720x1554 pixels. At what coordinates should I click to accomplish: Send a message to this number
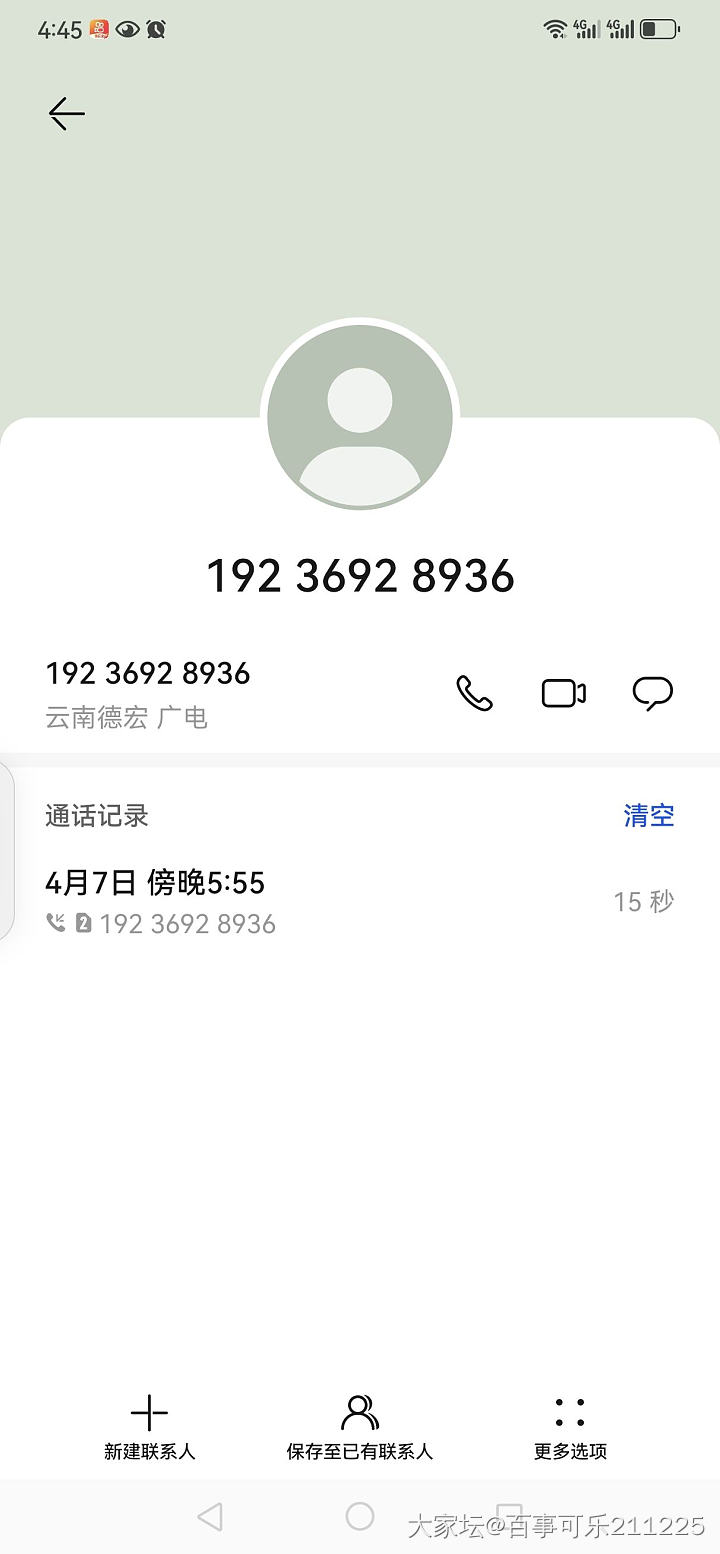pyautogui.click(x=653, y=693)
